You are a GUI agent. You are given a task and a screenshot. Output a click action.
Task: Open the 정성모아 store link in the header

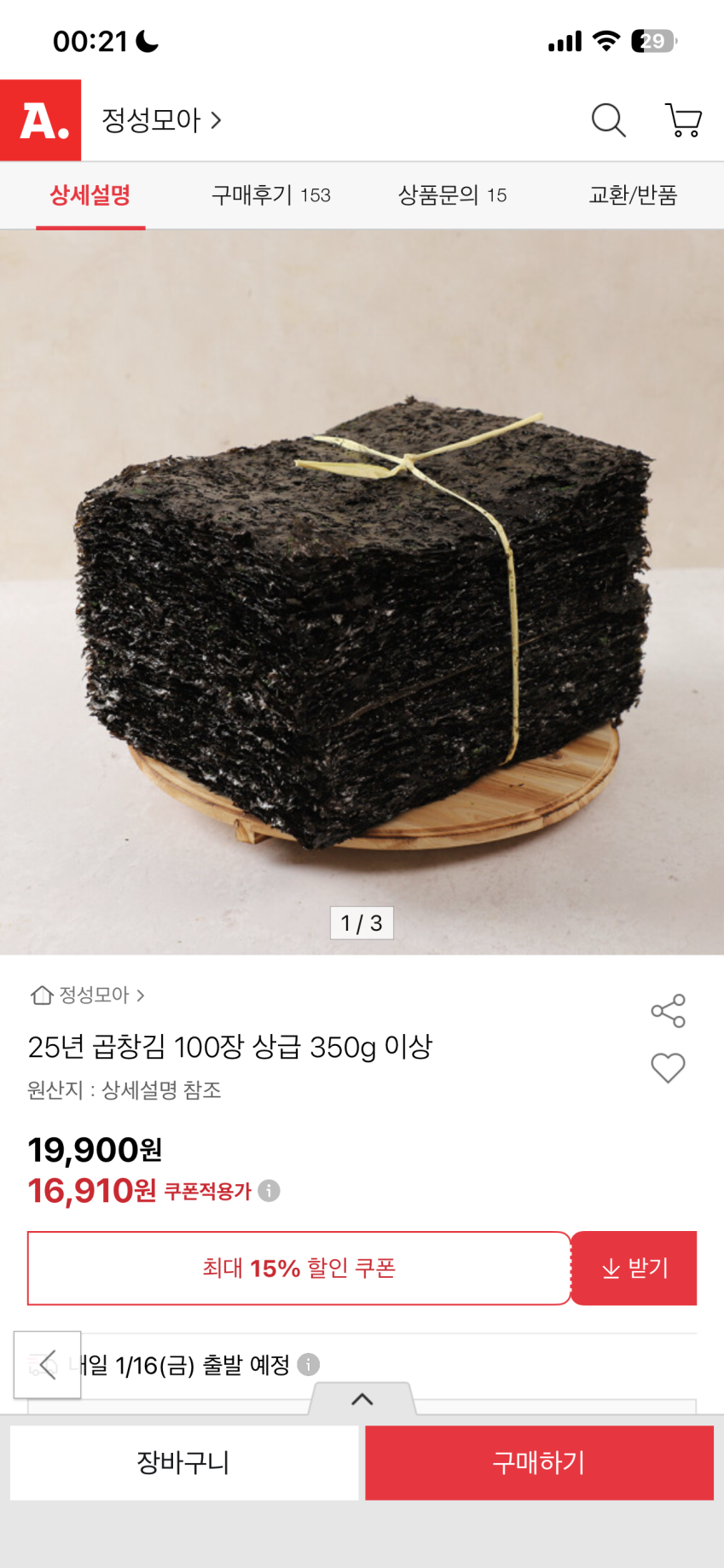161,120
